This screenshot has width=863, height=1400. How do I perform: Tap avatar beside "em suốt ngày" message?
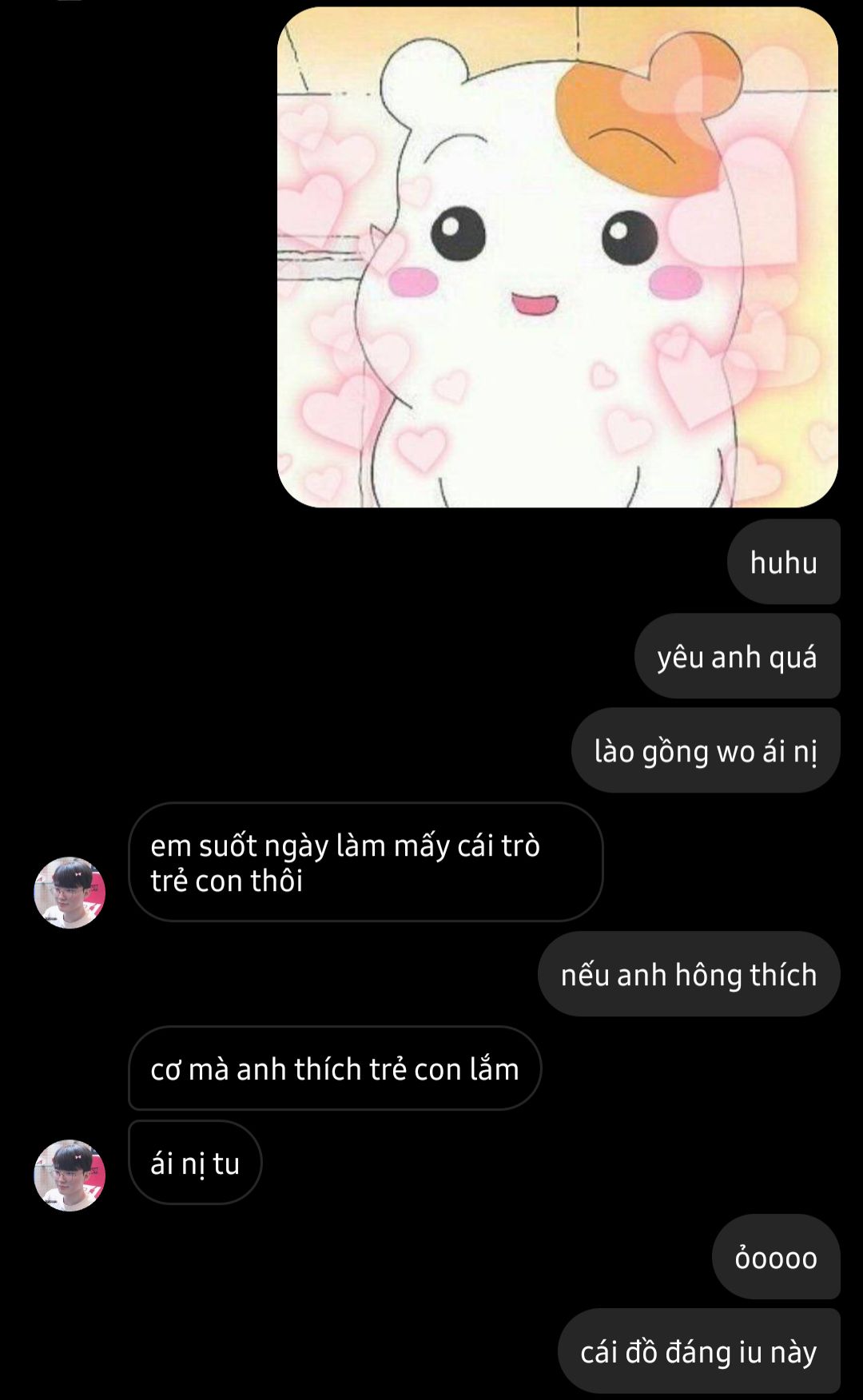tap(70, 893)
